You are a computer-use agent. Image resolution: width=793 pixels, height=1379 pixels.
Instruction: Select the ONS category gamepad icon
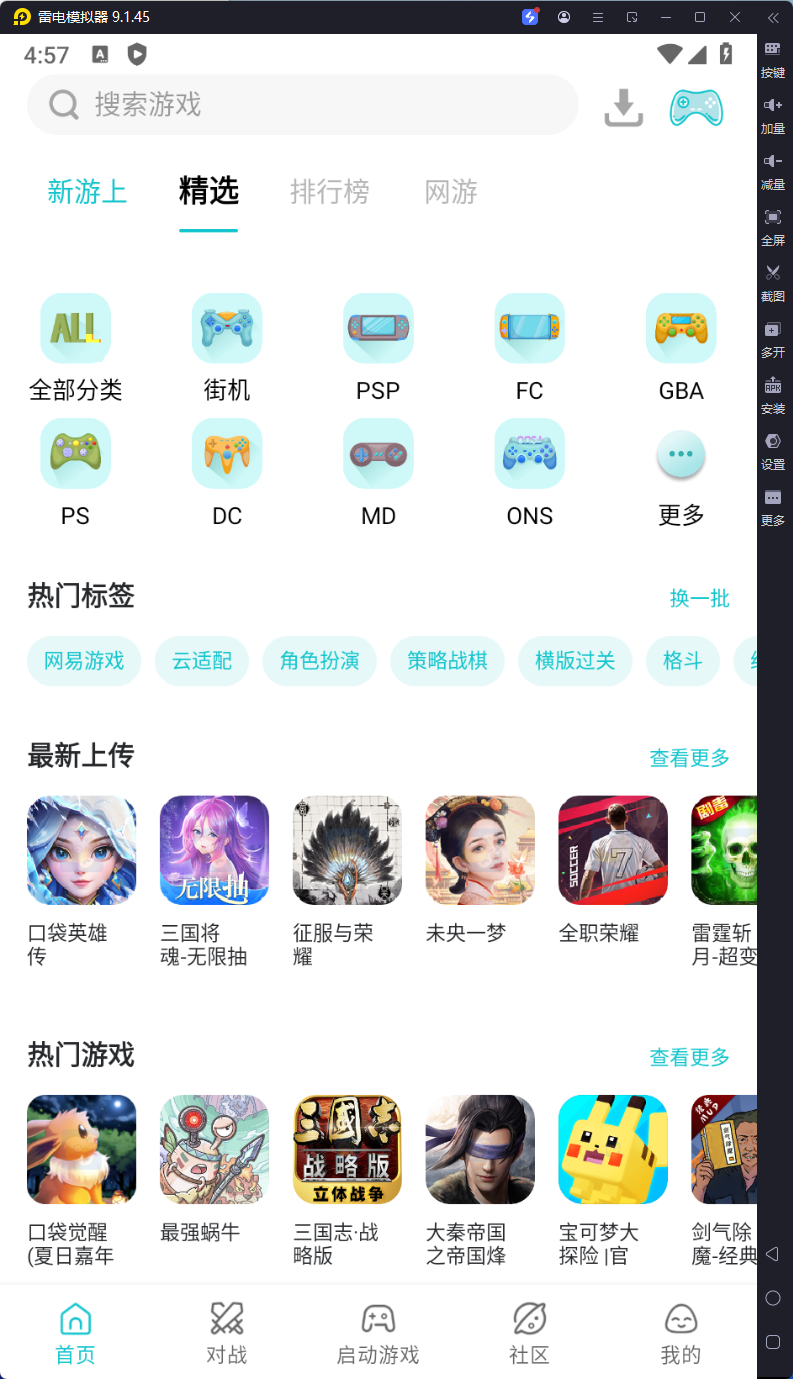click(530, 454)
